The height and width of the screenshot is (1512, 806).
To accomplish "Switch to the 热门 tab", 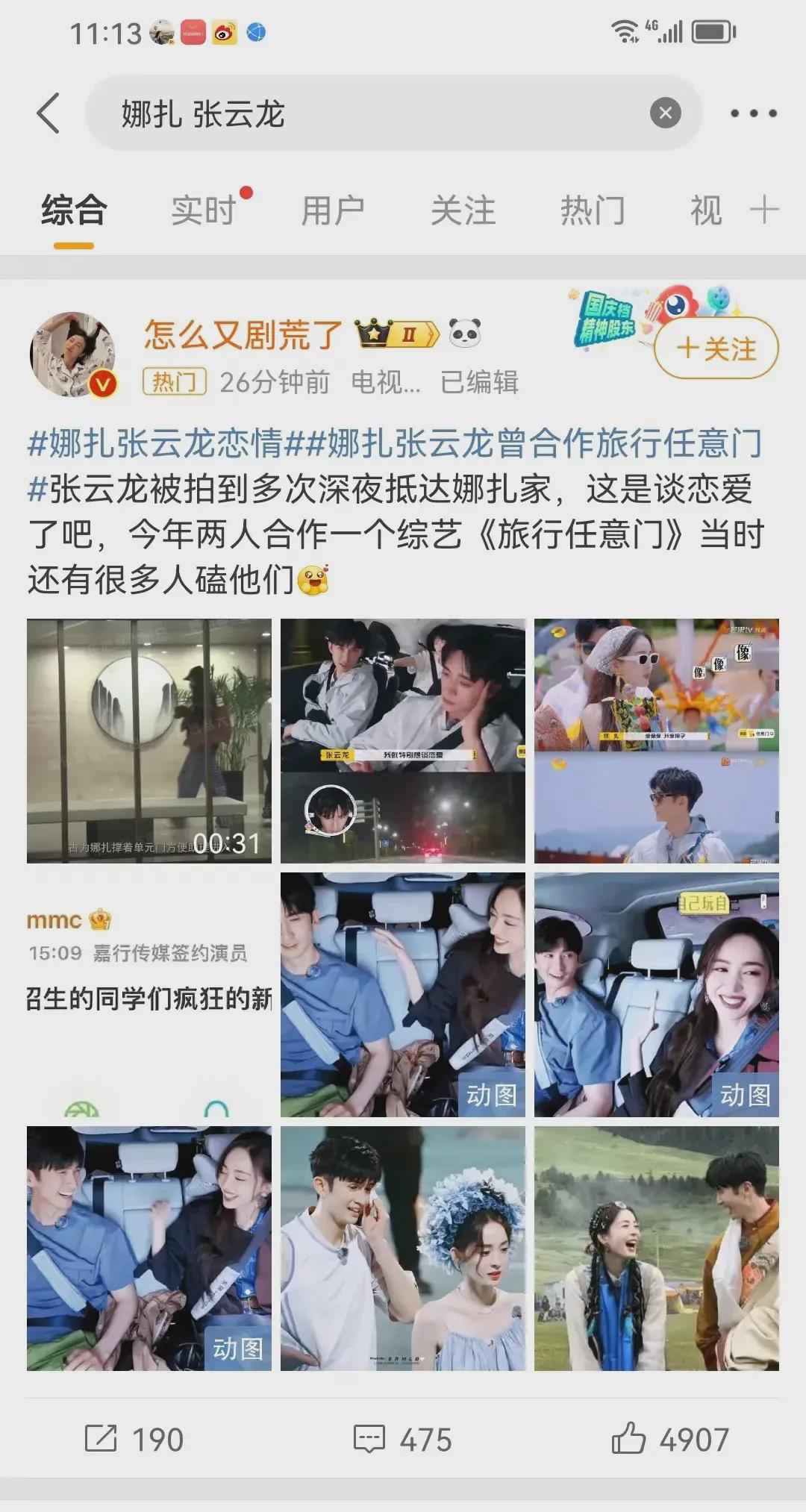I will tap(593, 210).
